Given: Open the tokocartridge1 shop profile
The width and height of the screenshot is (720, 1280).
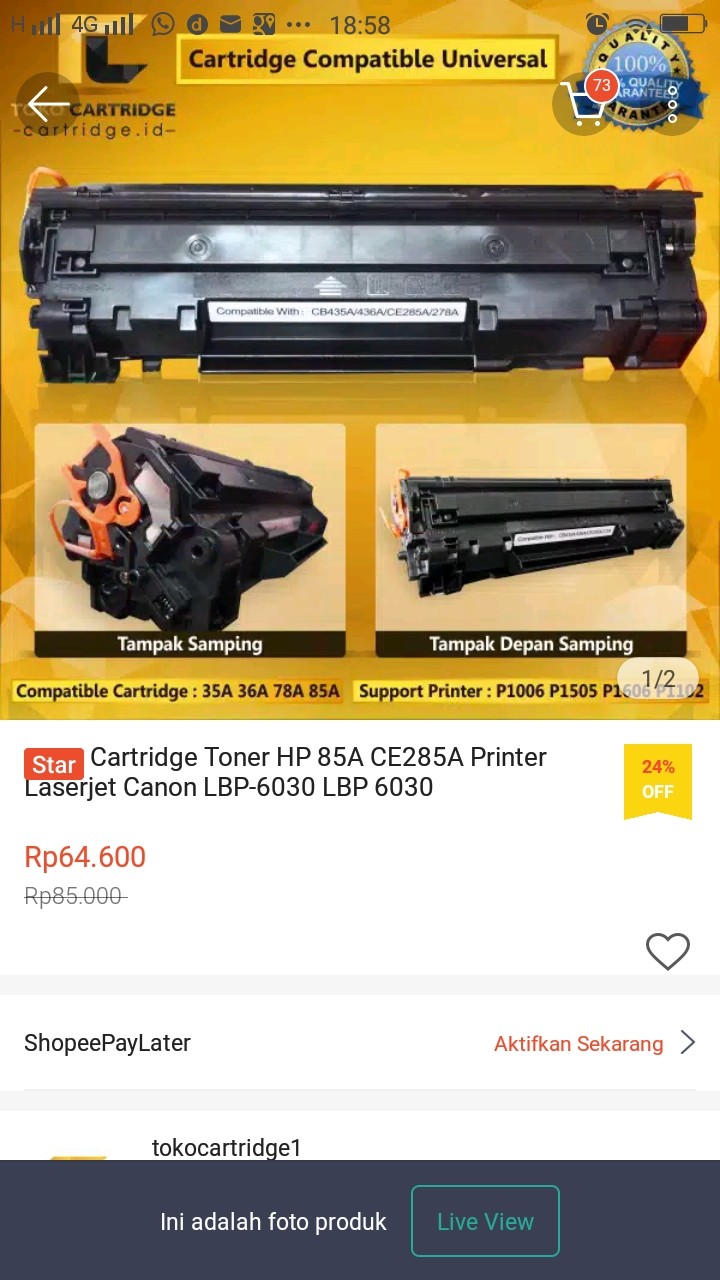Looking at the screenshot, I should (226, 1147).
